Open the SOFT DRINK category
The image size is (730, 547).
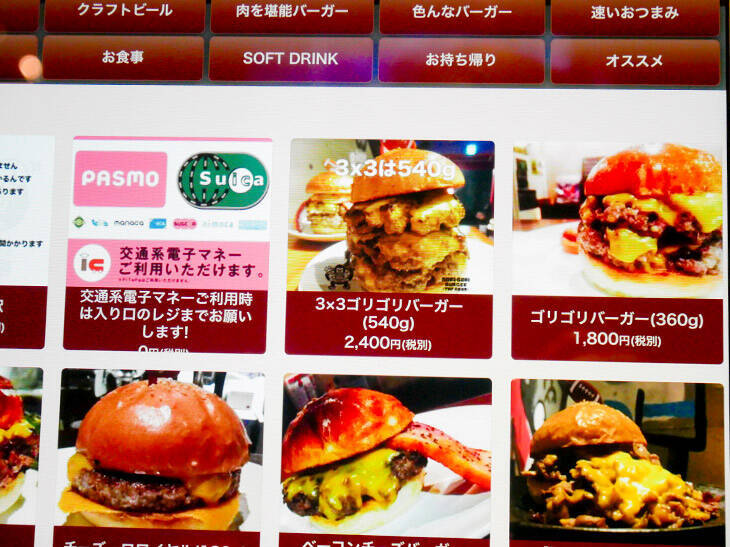(291, 58)
